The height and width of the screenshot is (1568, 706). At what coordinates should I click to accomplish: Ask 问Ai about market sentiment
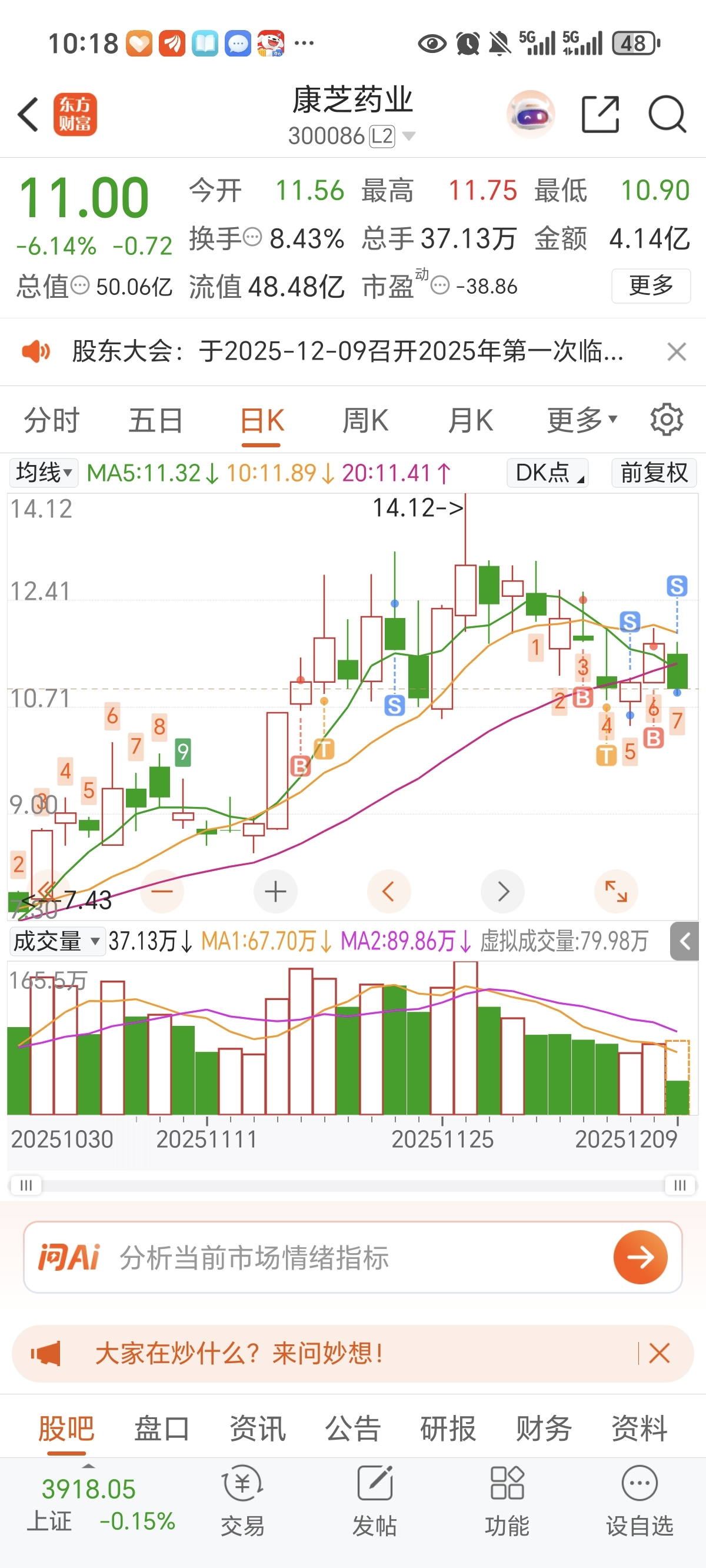(640, 1257)
